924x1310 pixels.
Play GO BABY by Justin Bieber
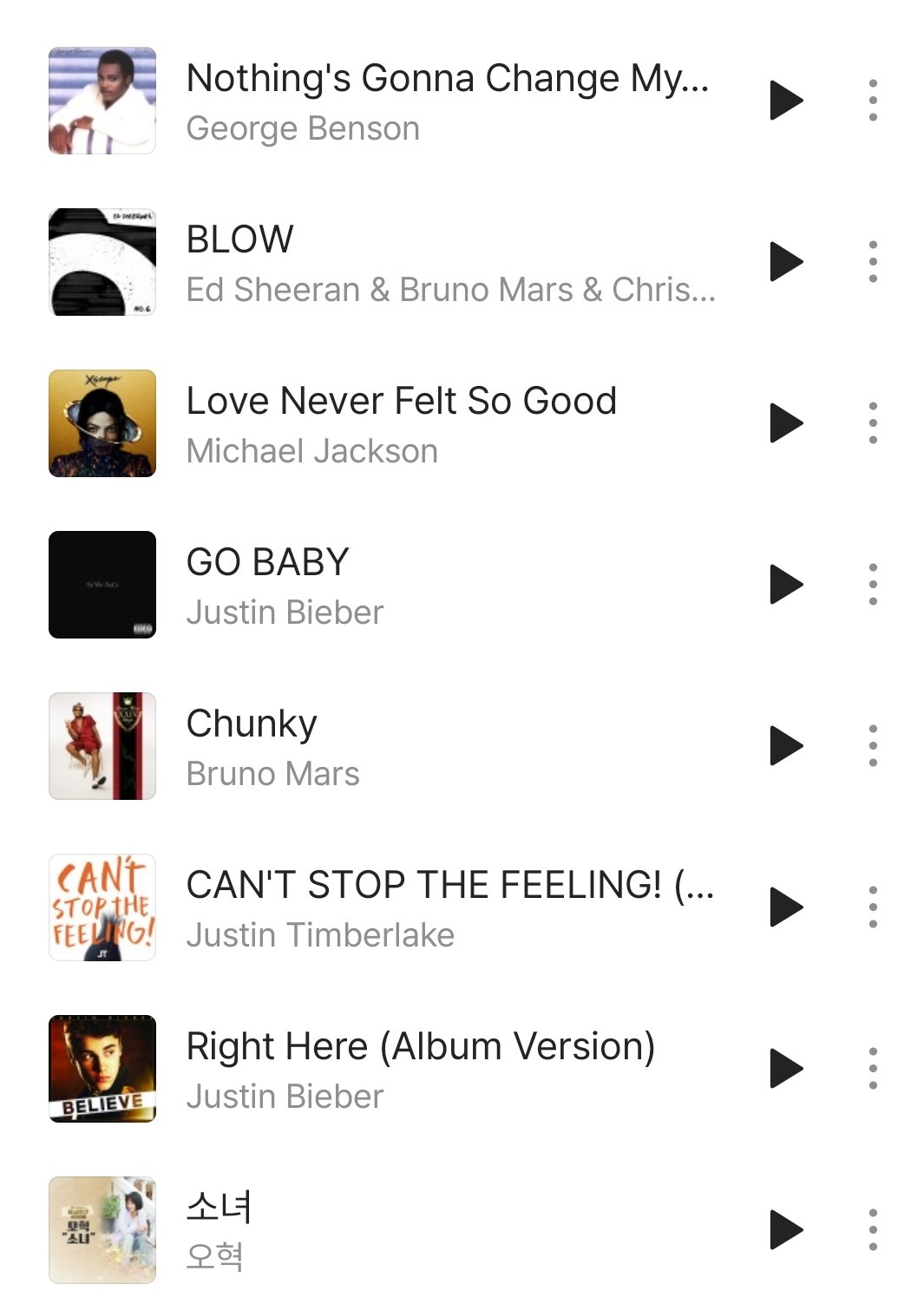(x=786, y=585)
